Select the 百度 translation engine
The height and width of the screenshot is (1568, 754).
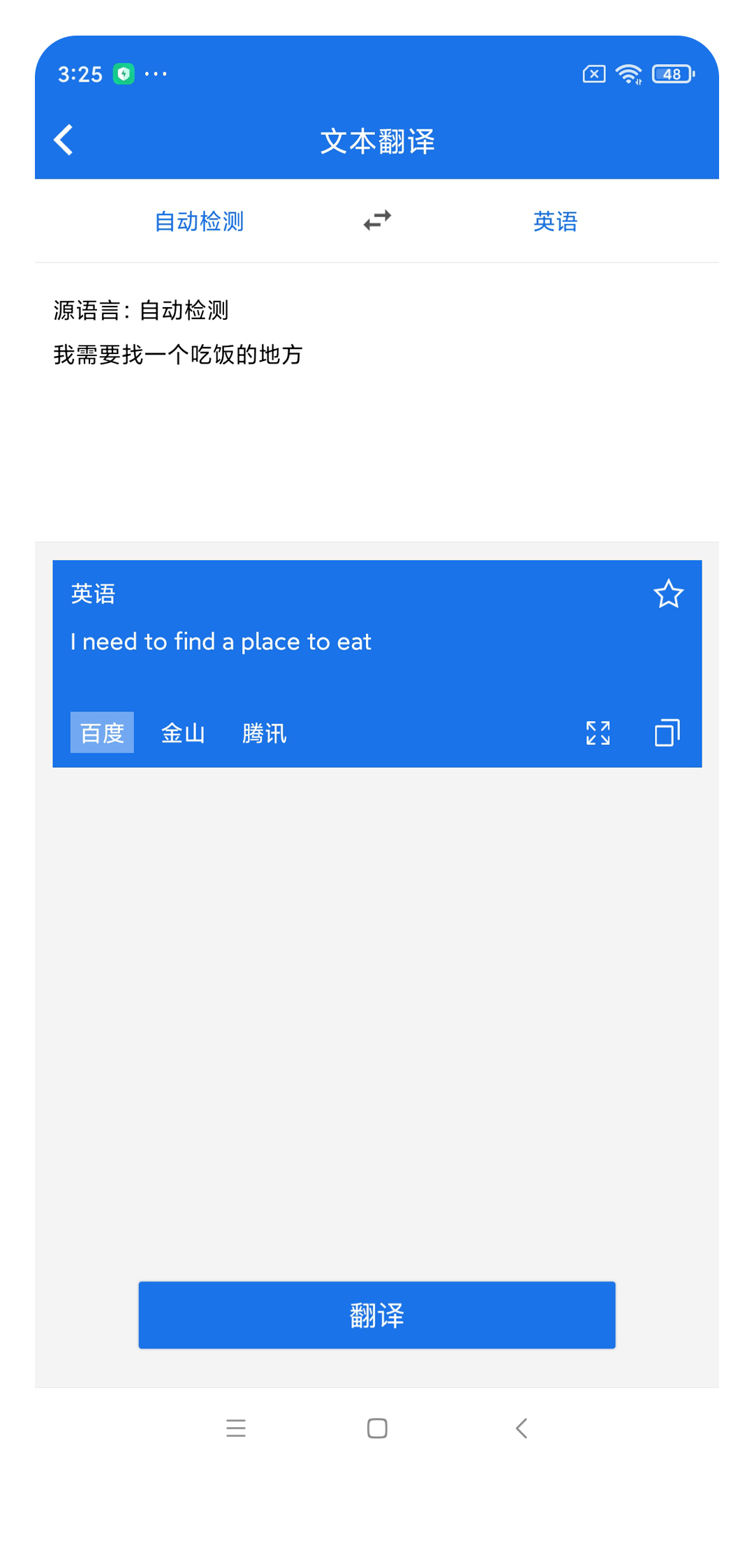pyautogui.click(x=102, y=732)
